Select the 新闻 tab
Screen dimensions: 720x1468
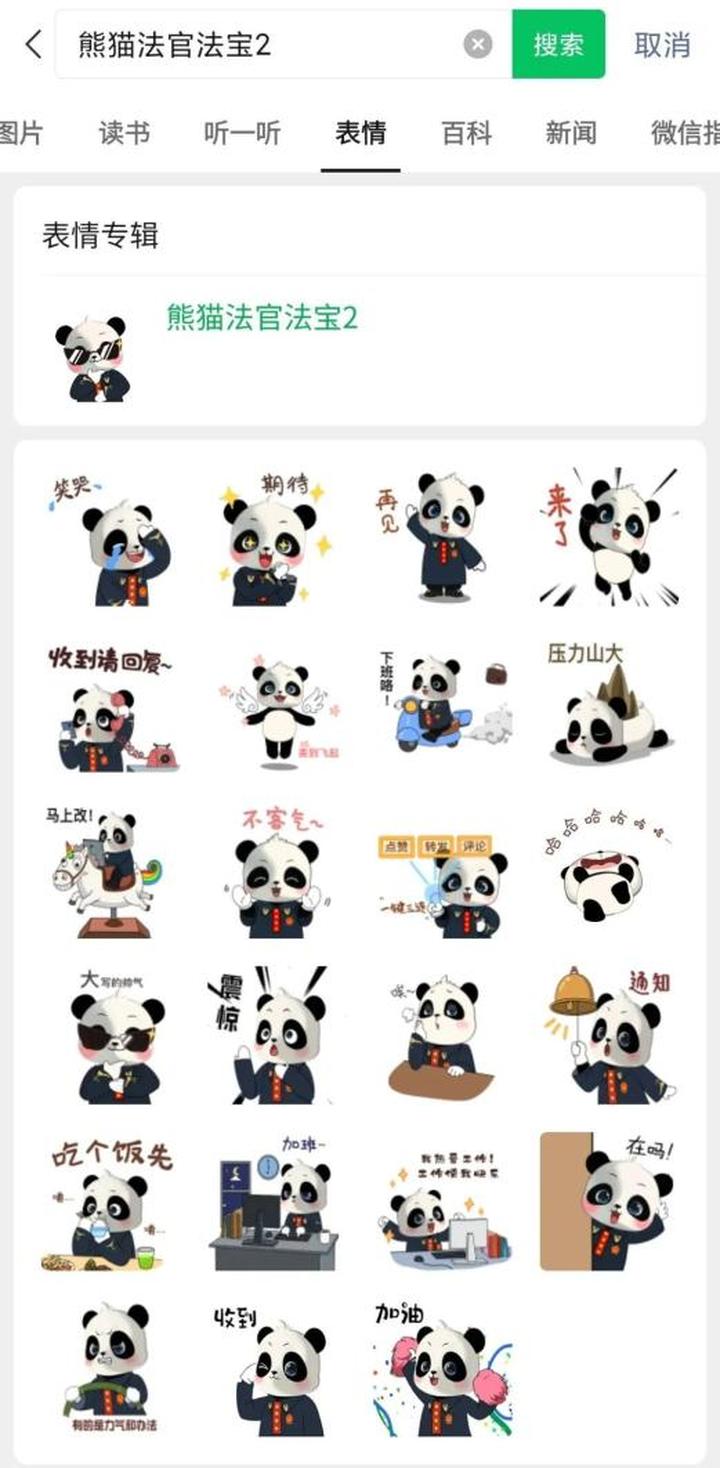pyautogui.click(x=571, y=133)
